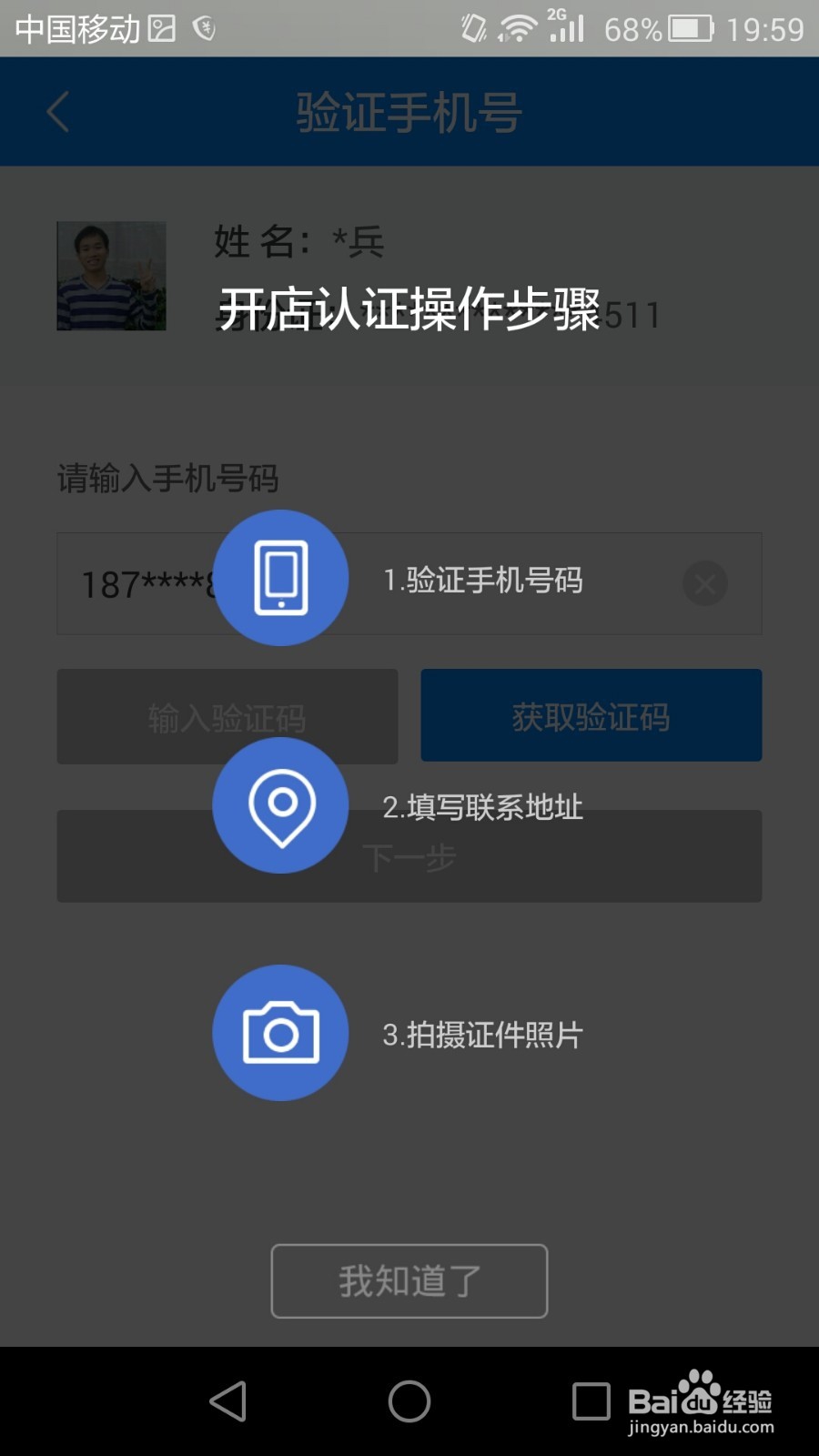
Task: Tap the signal strength bars indicator
Action: click(x=564, y=27)
